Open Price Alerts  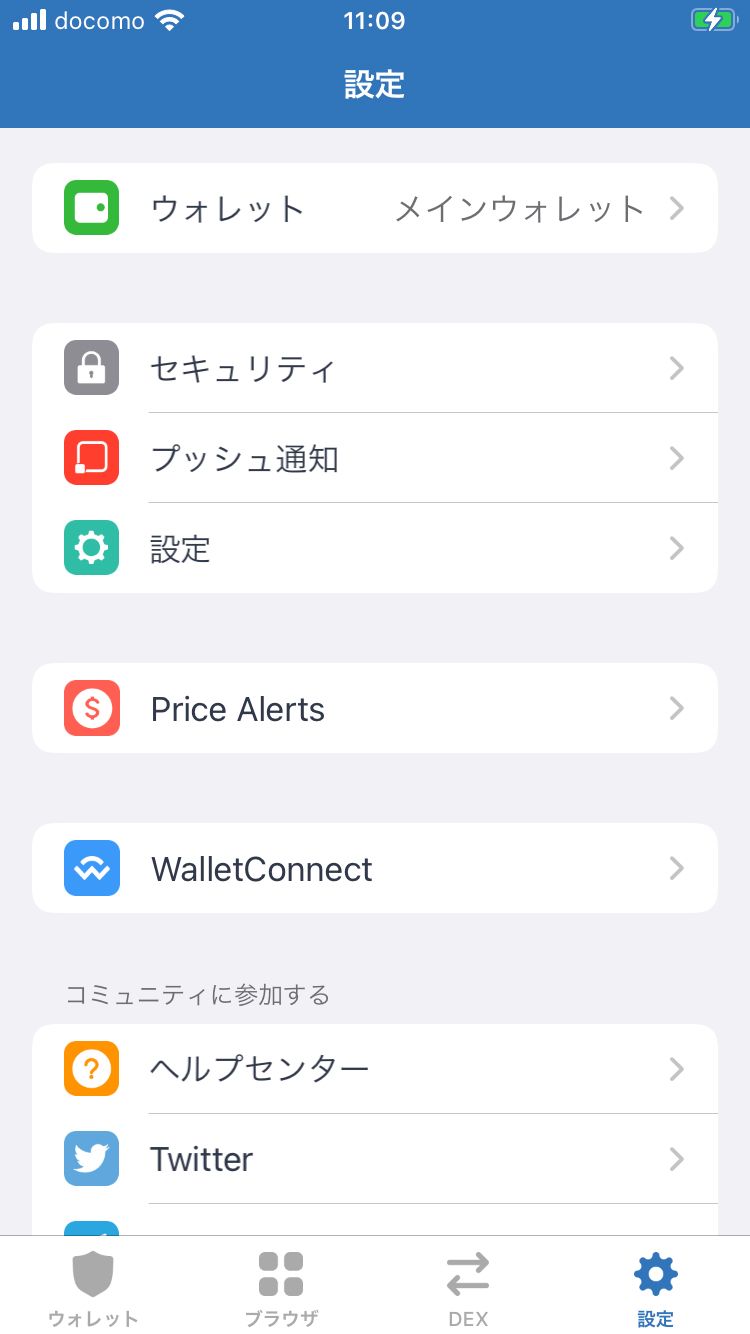374,708
